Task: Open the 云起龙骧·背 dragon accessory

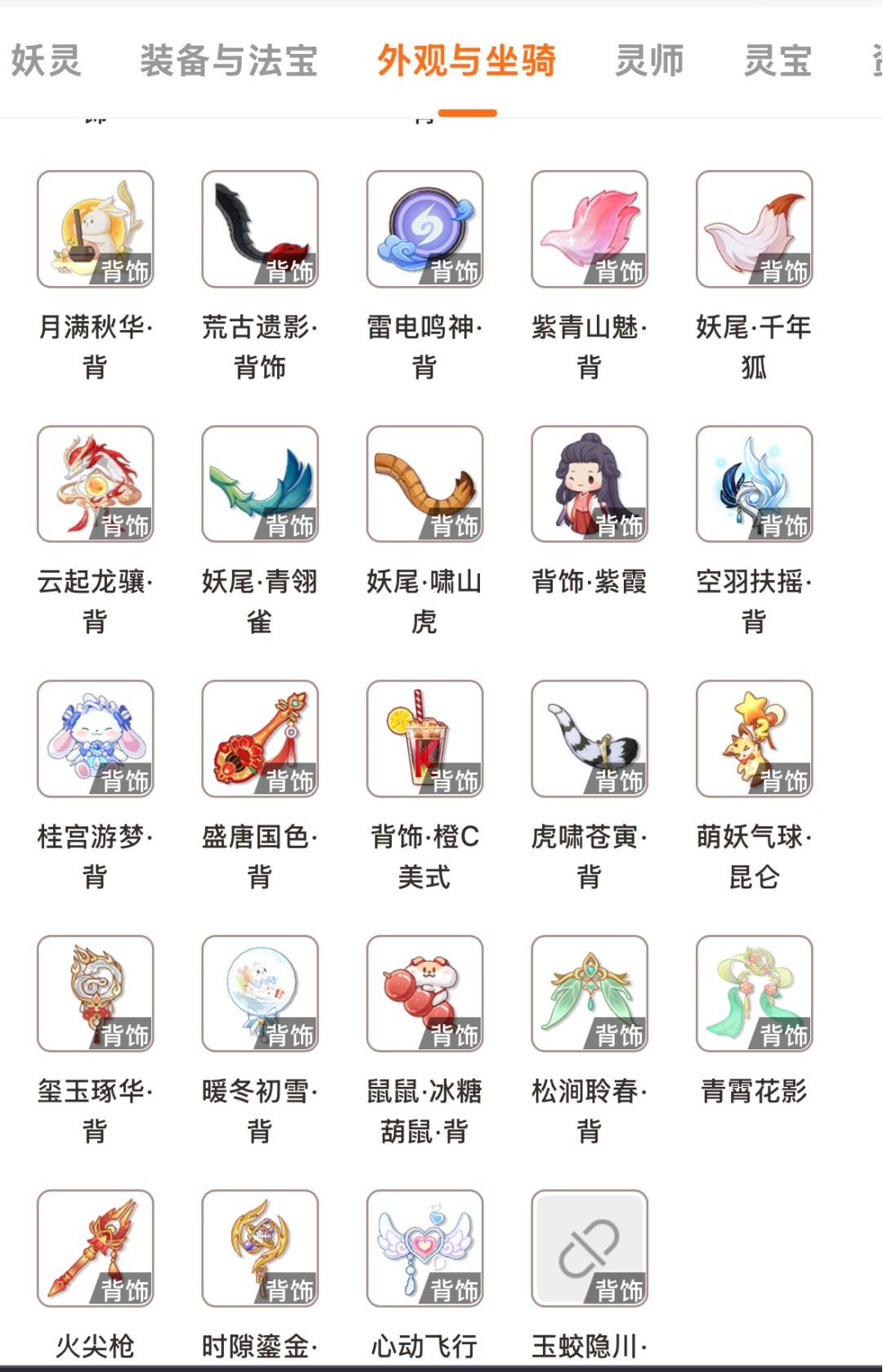Action: 96,485
